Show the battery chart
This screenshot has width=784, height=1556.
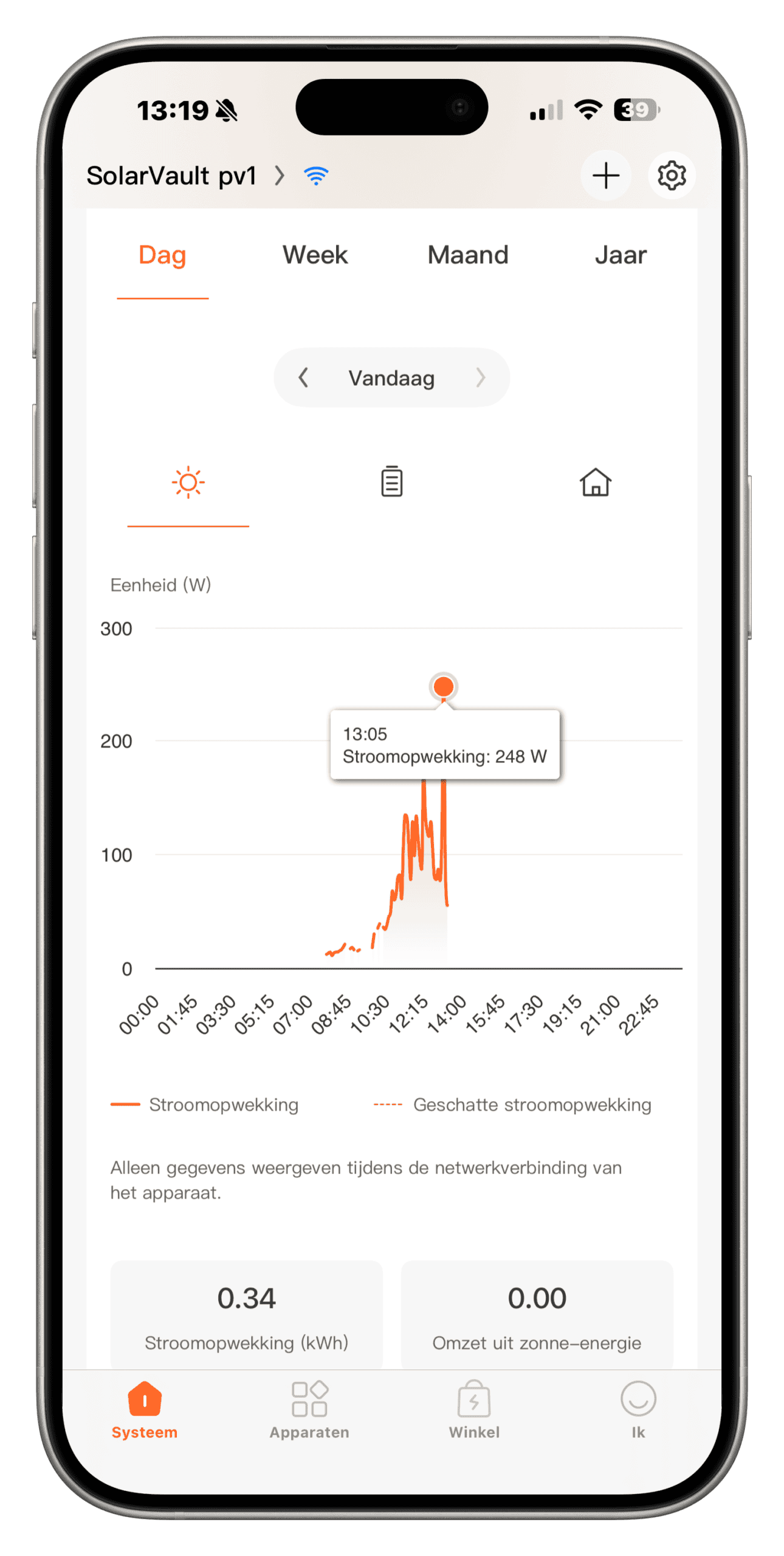tap(391, 482)
